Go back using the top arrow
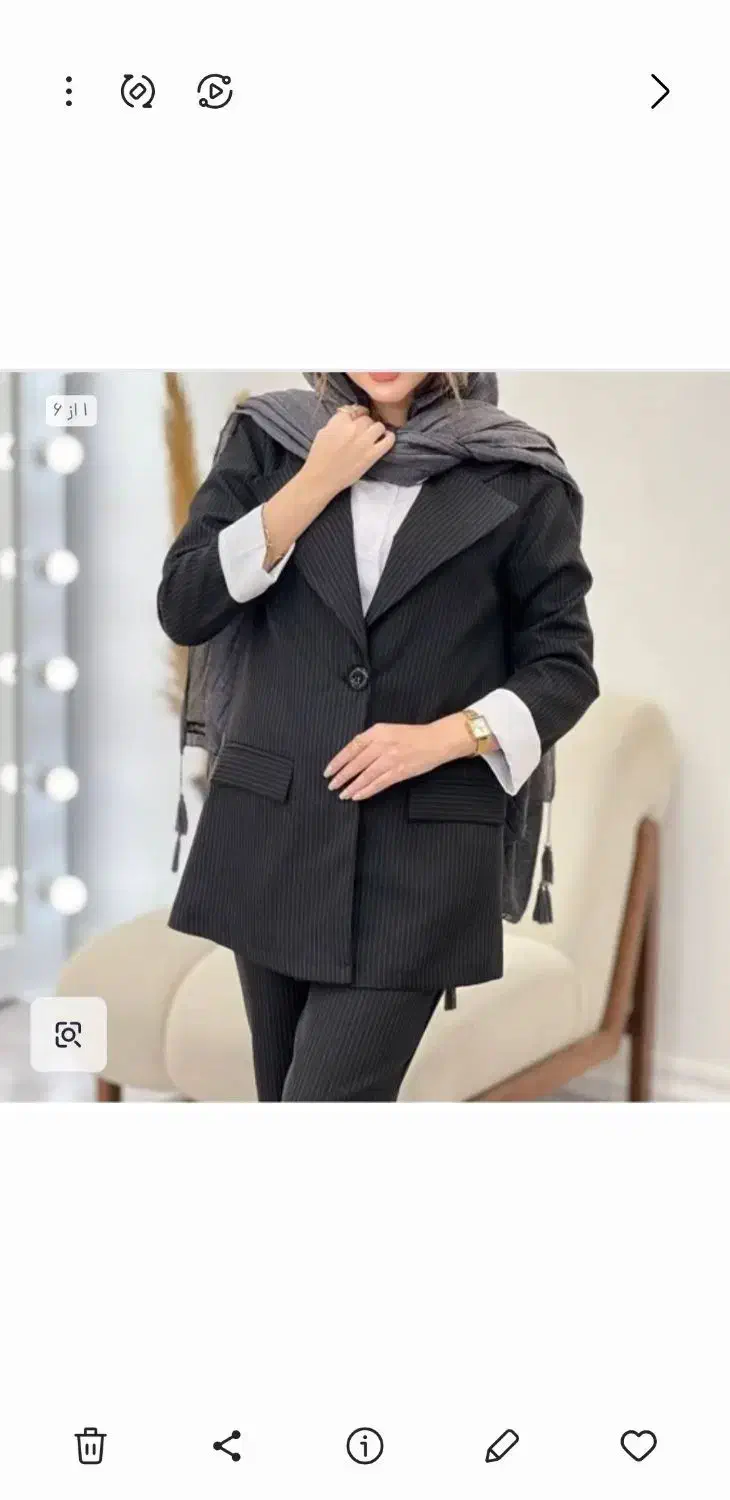 point(659,92)
